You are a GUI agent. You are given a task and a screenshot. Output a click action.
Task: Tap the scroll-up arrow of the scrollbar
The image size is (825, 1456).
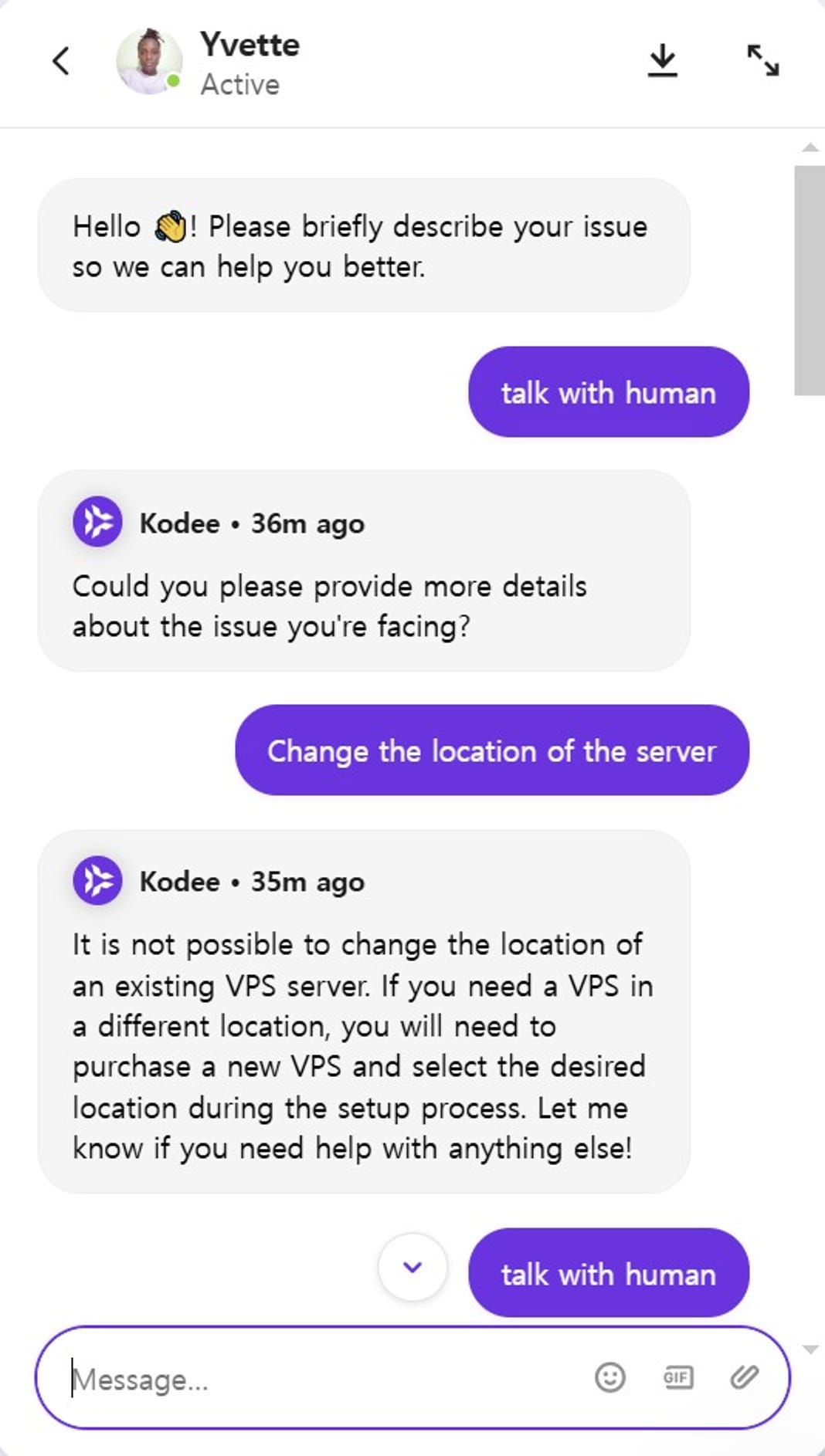810,147
